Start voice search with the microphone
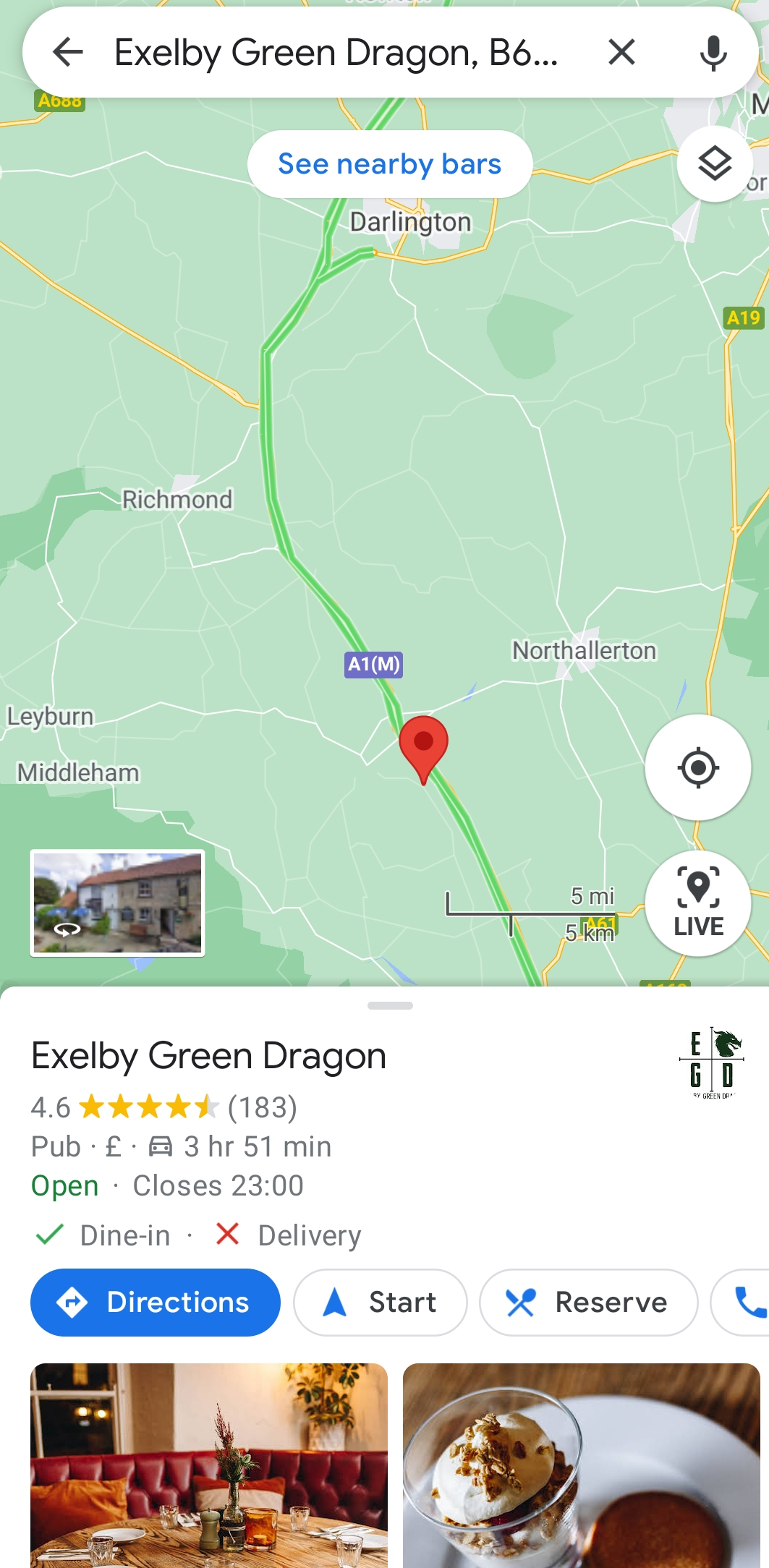This screenshot has width=769, height=1568. [x=713, y=52]
